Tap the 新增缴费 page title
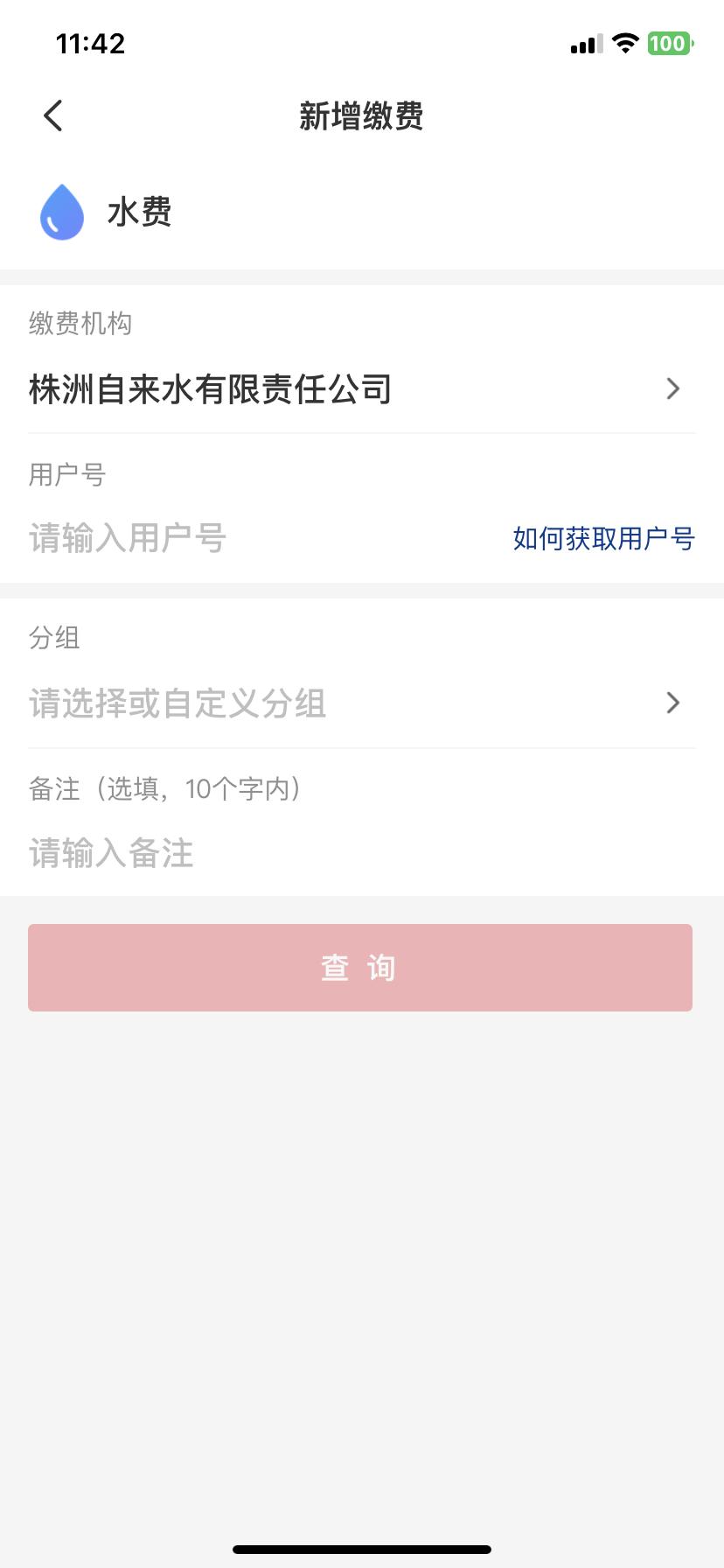The height and width of the screenshot is (1568, 724). tap(361, 116)
